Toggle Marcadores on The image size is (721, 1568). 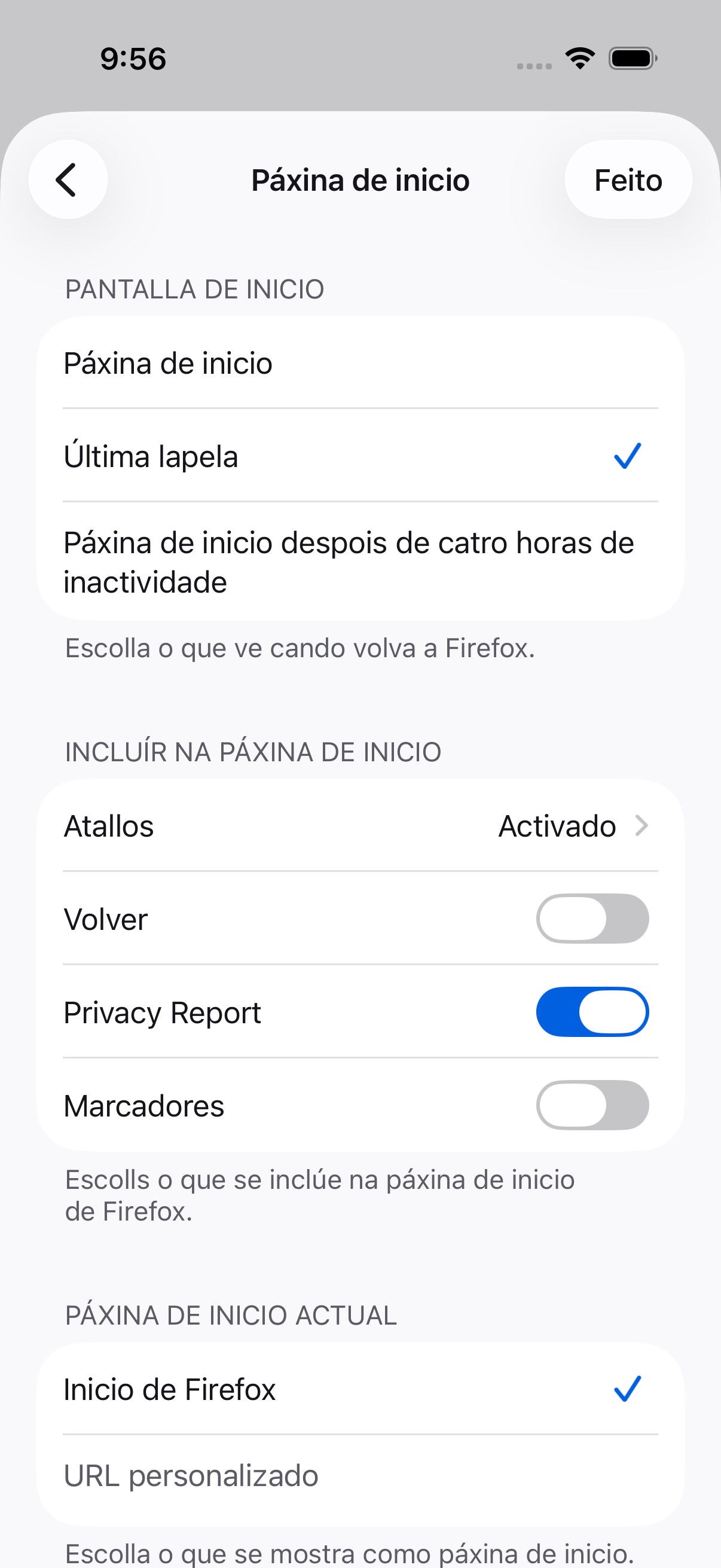click(592, 1105)
